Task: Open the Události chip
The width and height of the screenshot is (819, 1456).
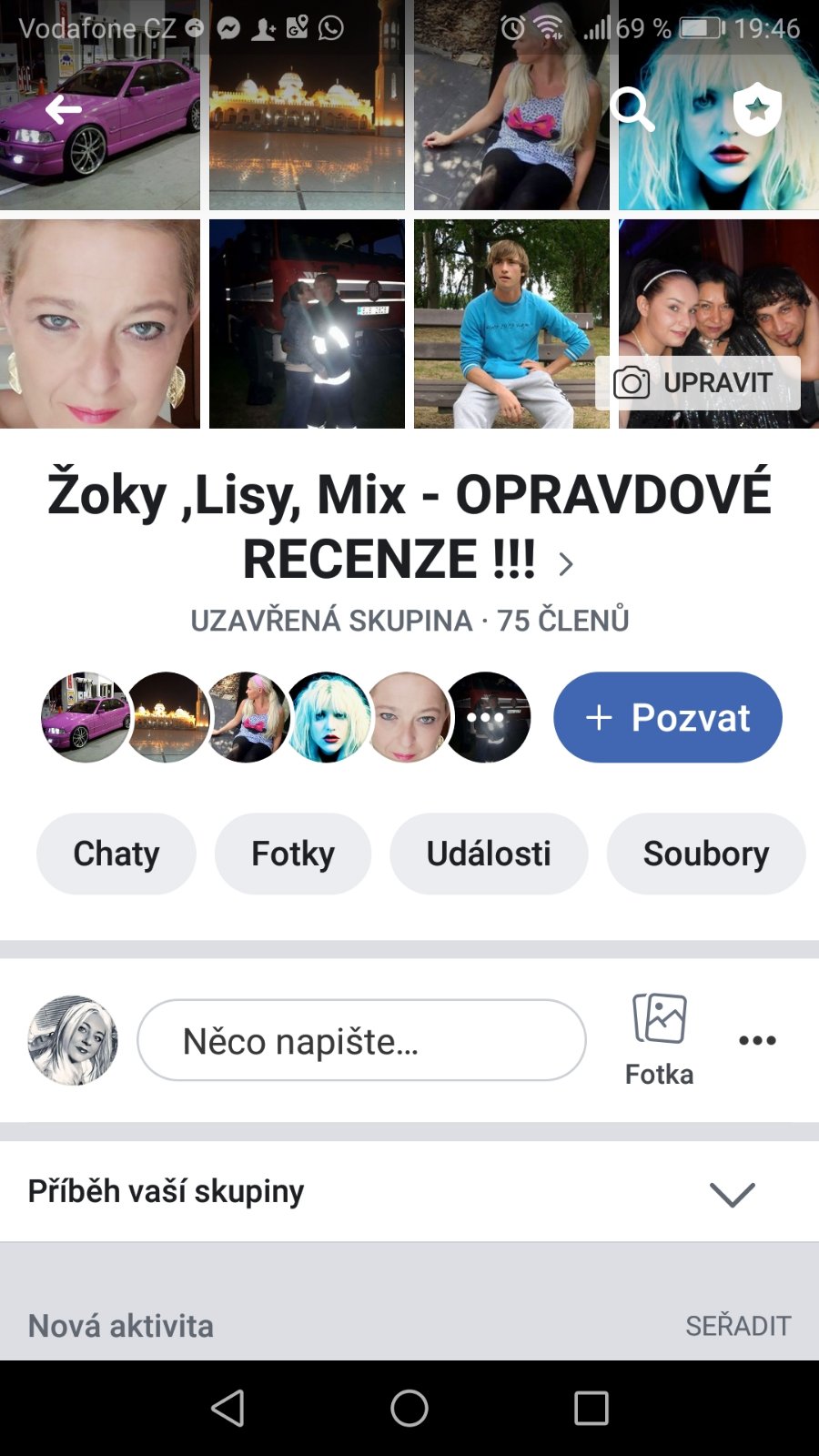Action: pos(489,854)
